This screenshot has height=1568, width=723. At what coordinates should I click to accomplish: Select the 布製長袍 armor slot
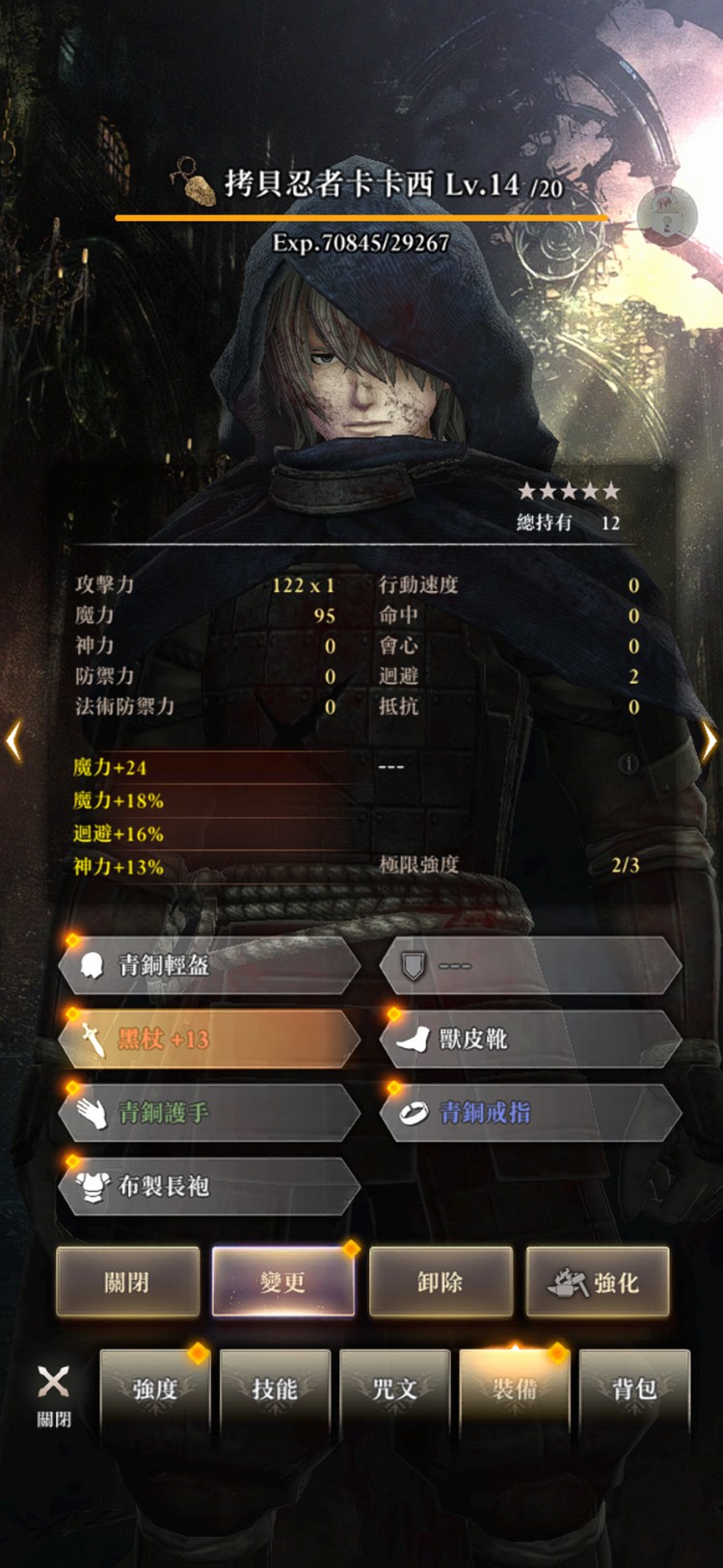(x=208, y=1186)
